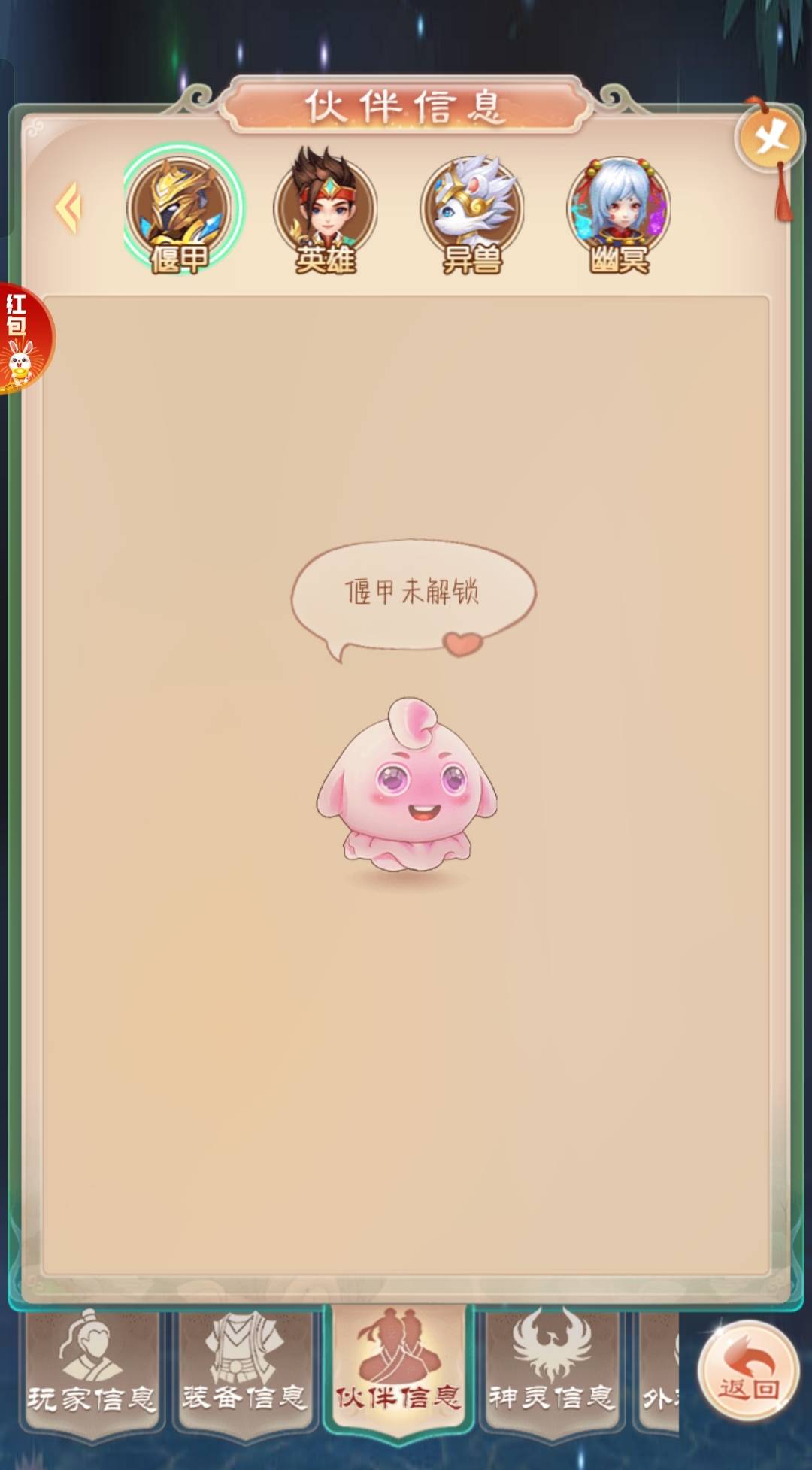
Task: Switch to the 英雄 companion category
Action: [x=325, y=211]
